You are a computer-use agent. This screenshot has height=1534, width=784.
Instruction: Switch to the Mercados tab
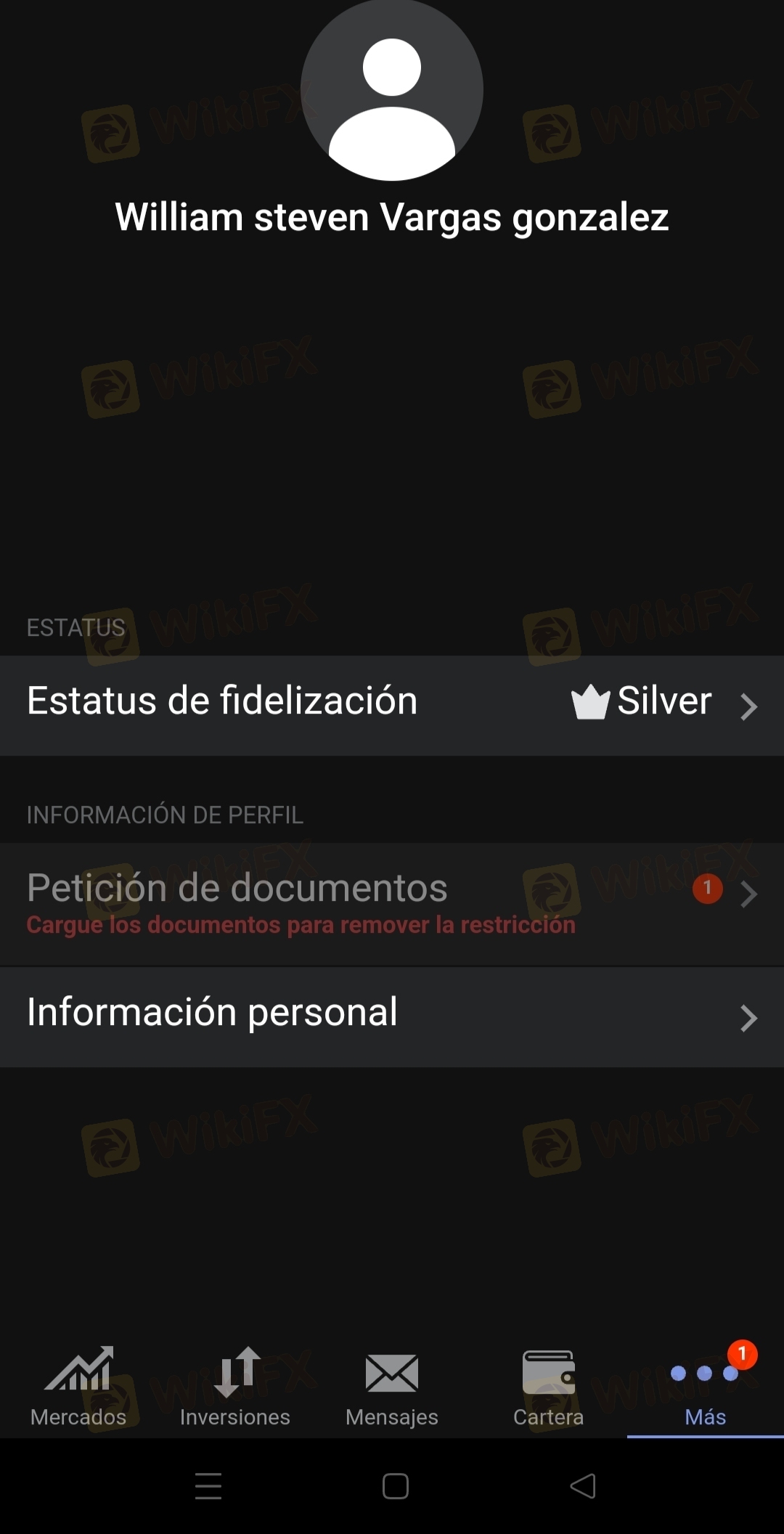coord(78,1387)
